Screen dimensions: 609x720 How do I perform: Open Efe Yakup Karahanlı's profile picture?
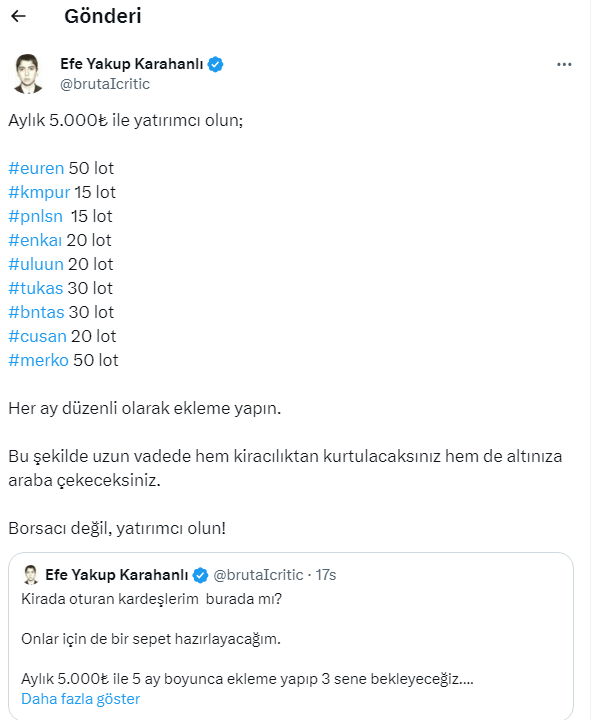(32, 74)
